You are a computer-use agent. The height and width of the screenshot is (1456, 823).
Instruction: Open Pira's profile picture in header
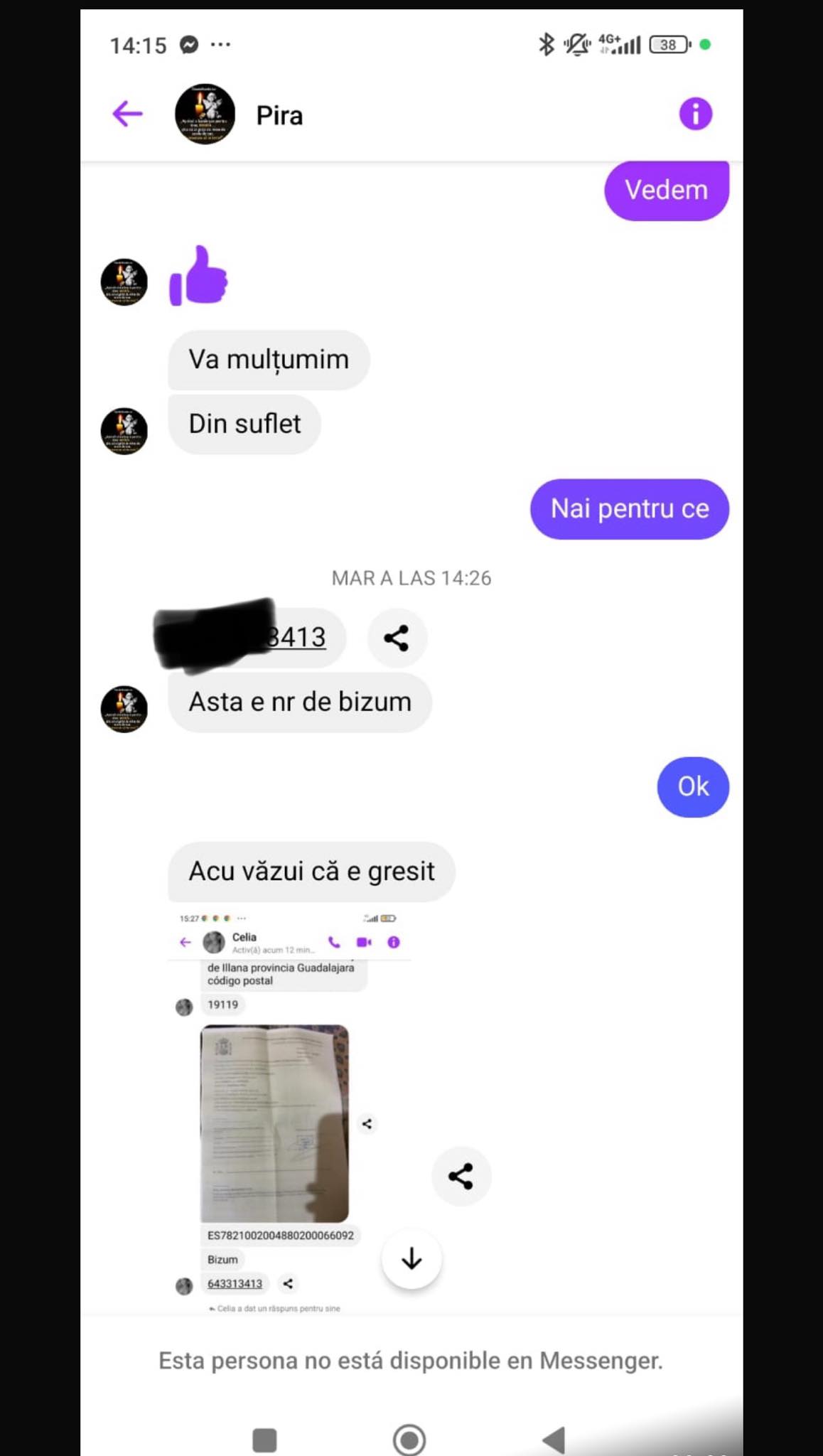coord(205,114)
